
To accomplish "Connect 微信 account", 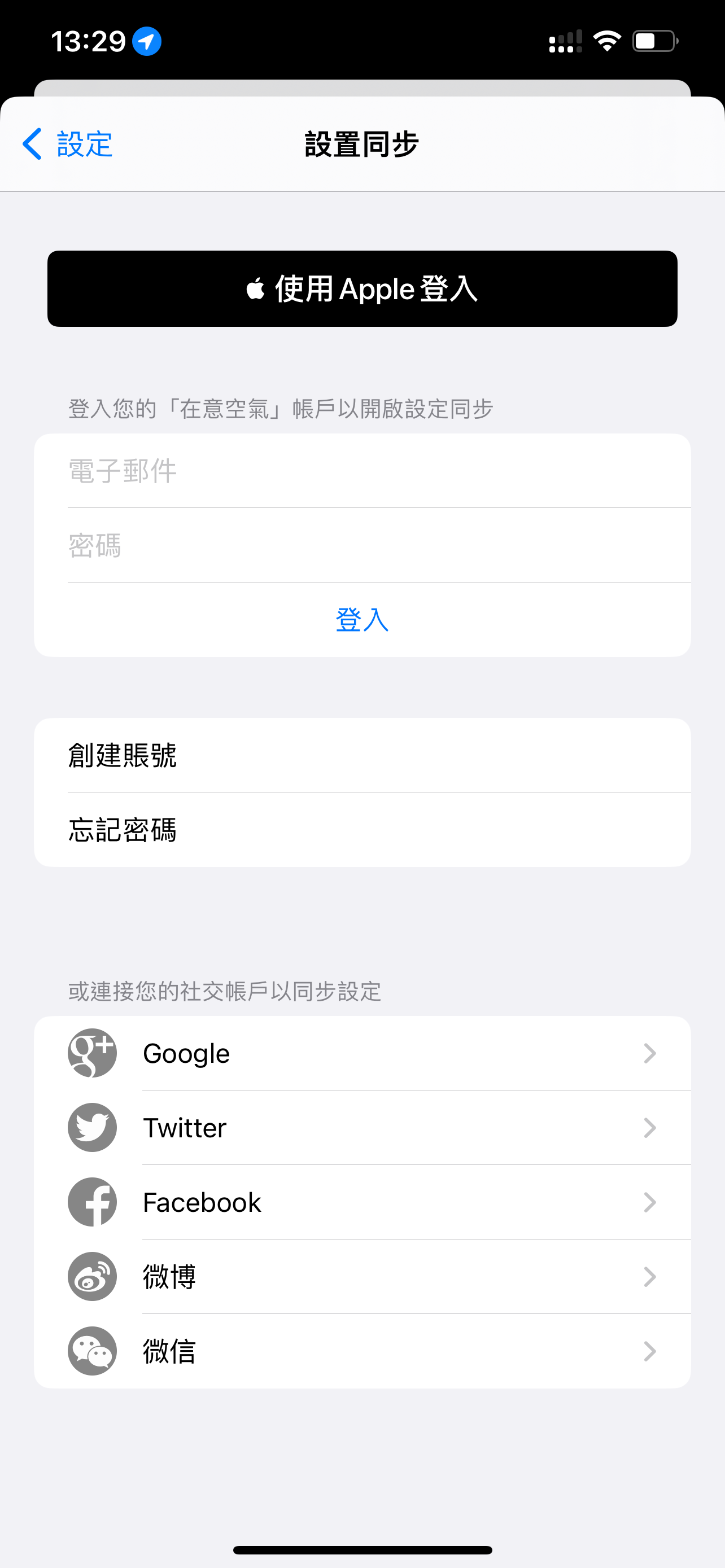I will point(362,1351).
